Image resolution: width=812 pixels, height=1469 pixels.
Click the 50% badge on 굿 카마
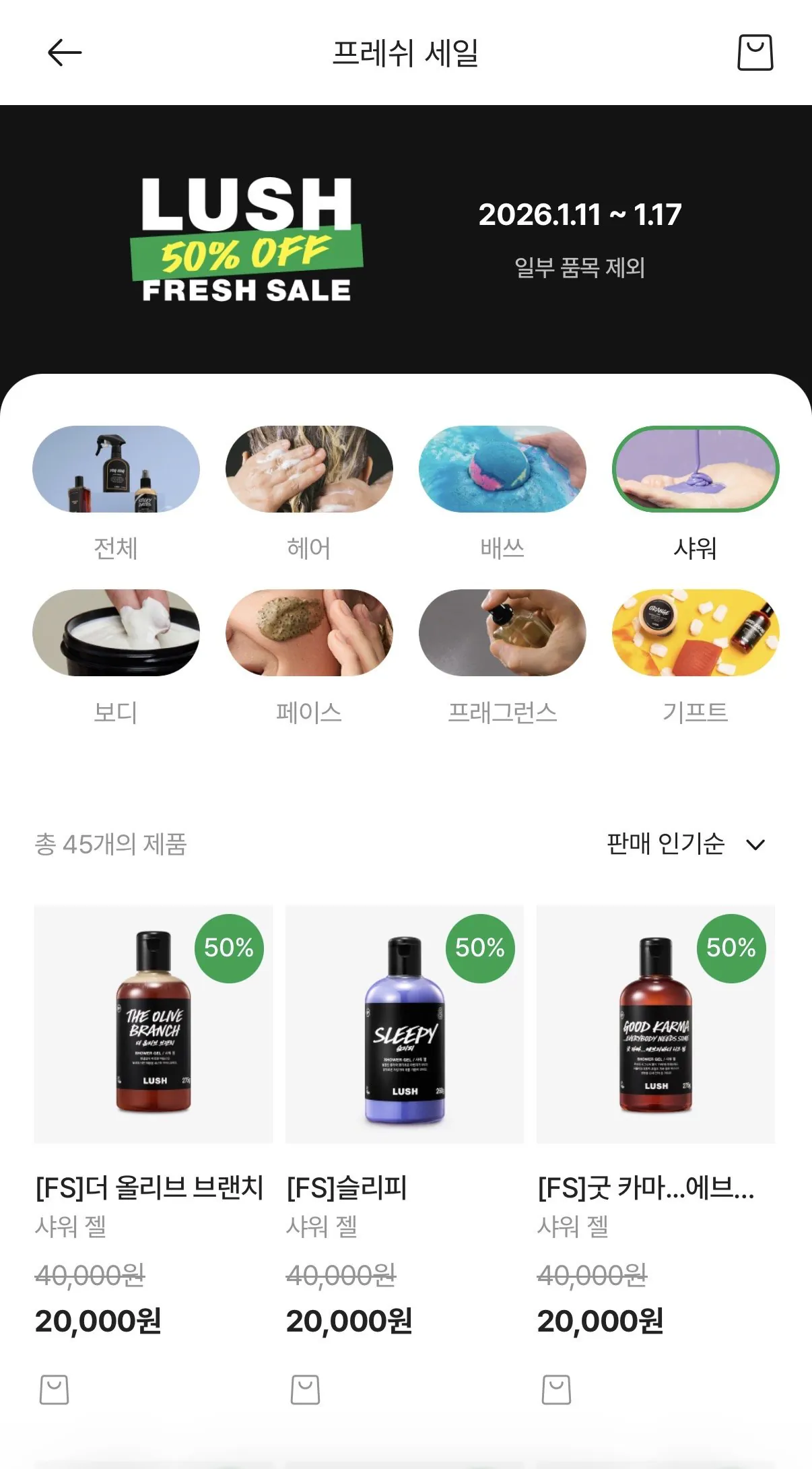pos(730,950)
